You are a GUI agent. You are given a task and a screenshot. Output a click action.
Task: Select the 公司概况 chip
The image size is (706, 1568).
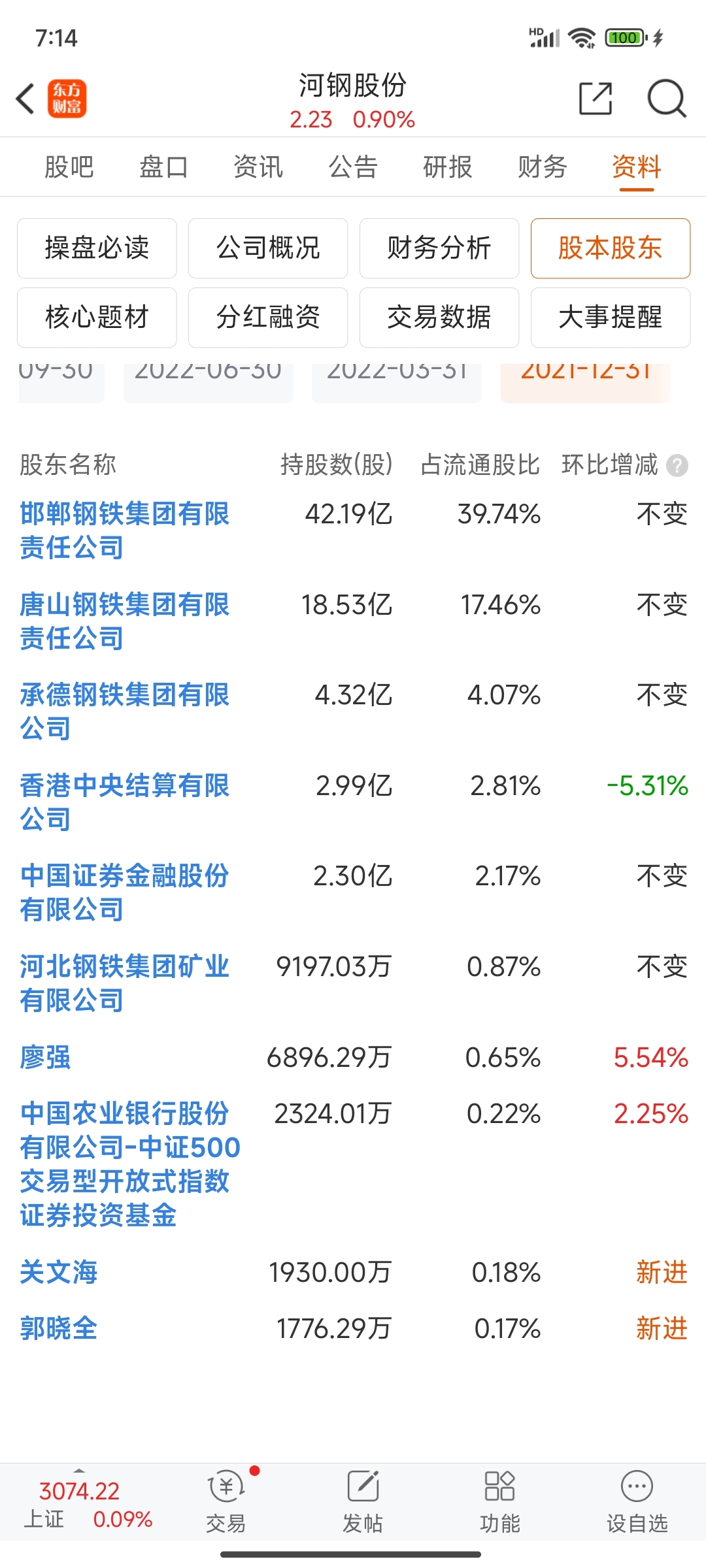268,248
